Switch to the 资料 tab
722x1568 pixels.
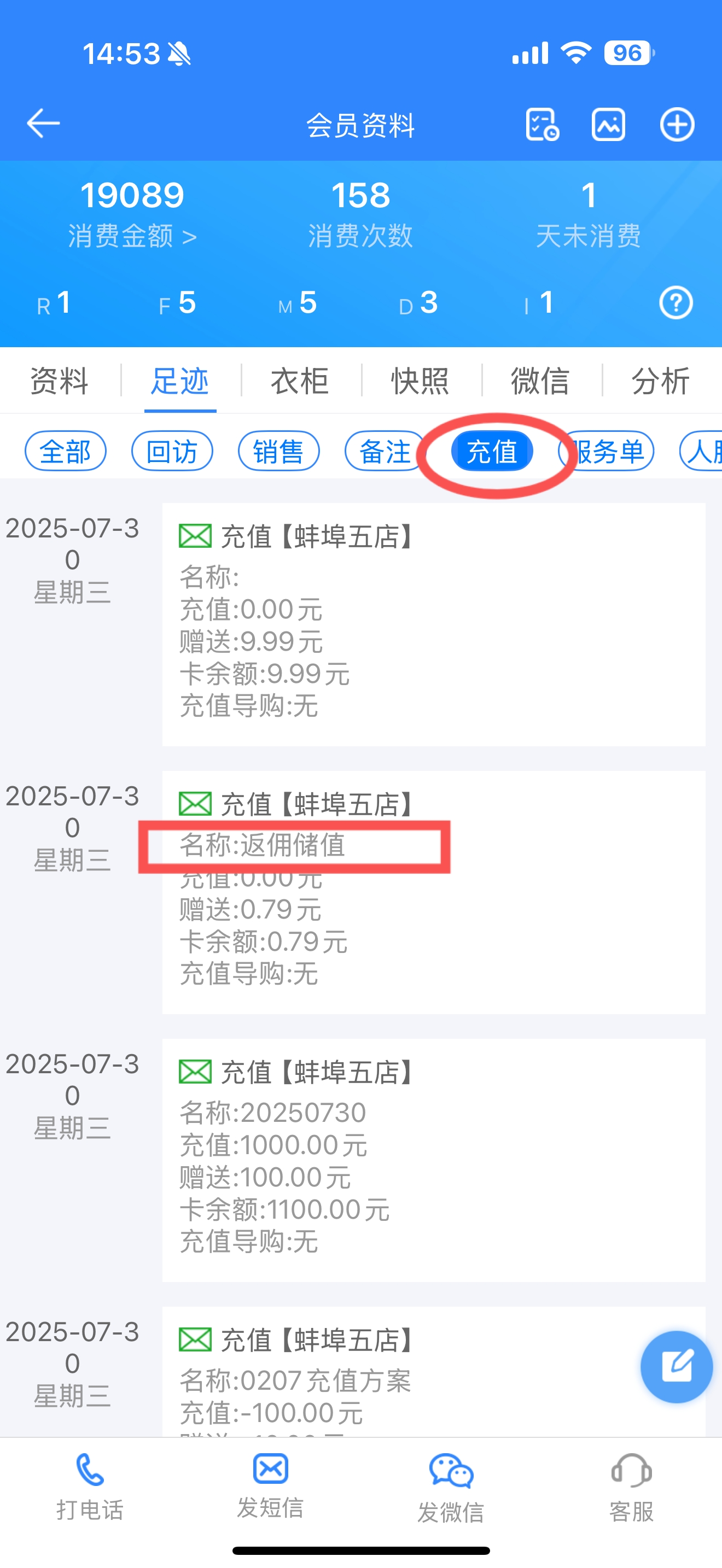click(59, 381)
